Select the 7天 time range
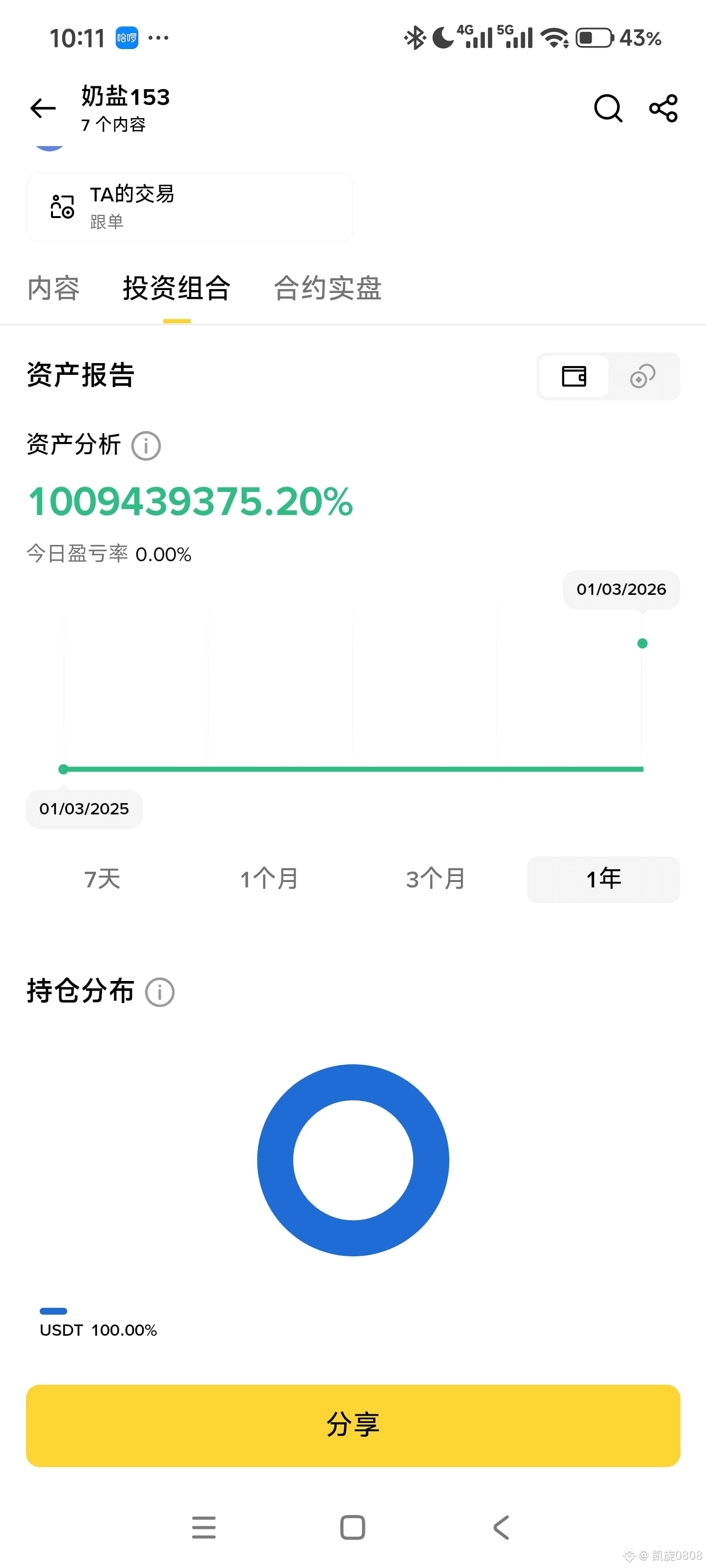706x1568 pixels. click(x=103, y=879)
